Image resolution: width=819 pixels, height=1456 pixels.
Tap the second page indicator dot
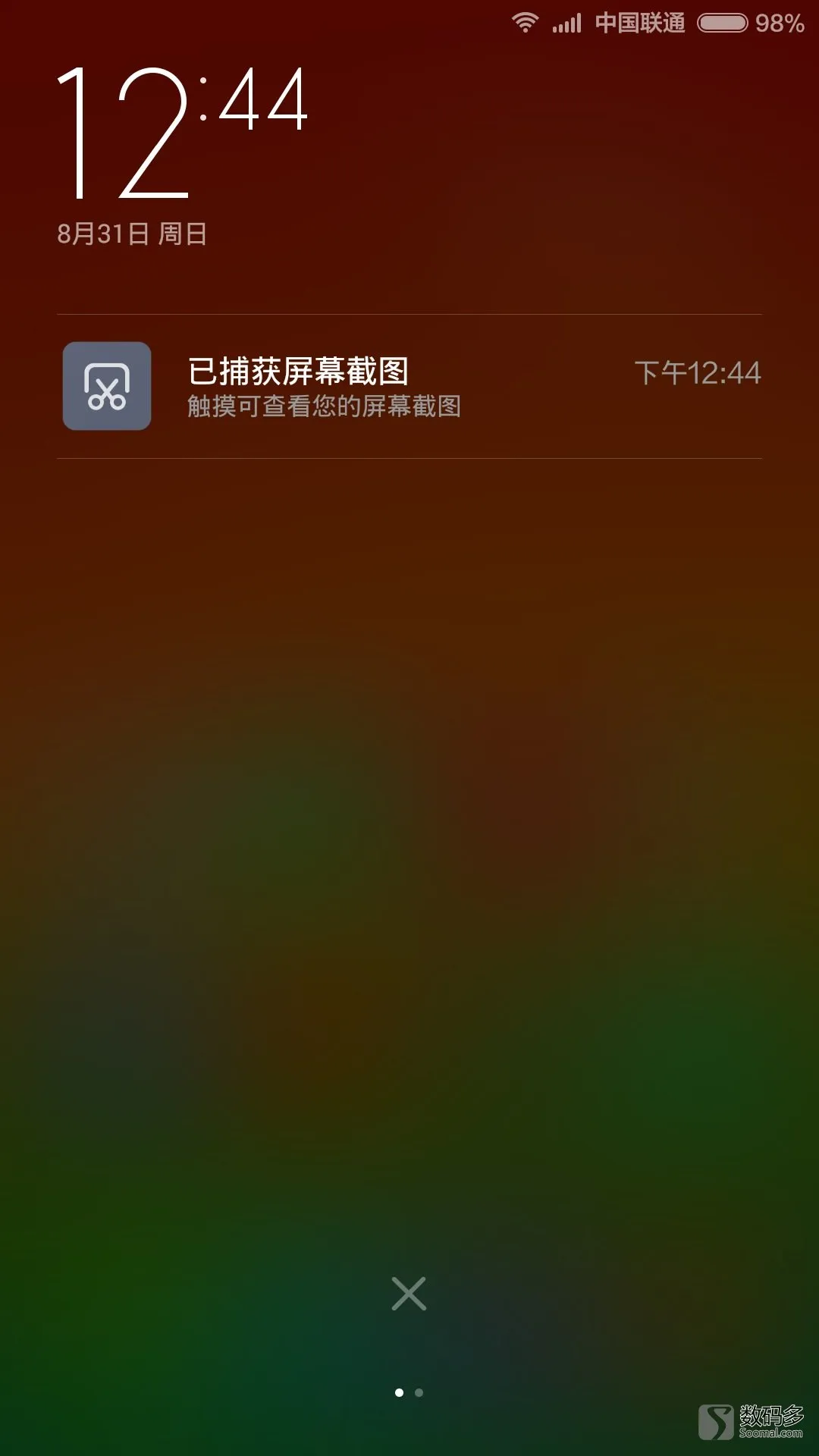419,1392
